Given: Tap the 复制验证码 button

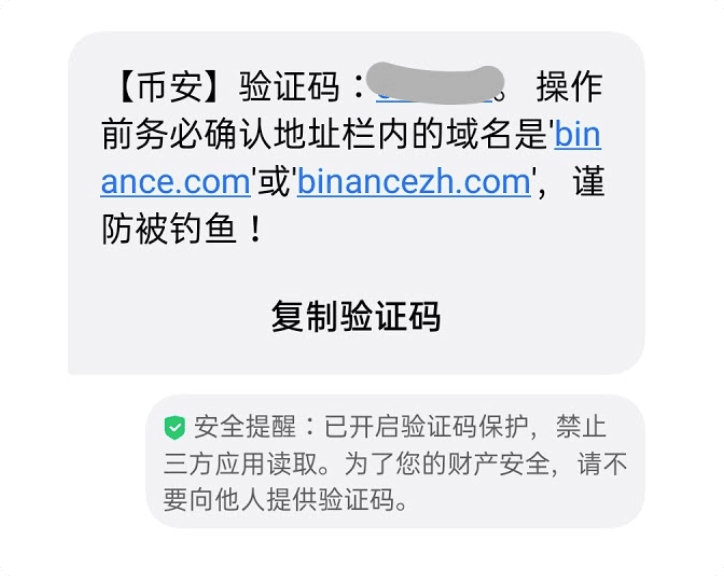Looking at the screenshot, I should point(356,317).
